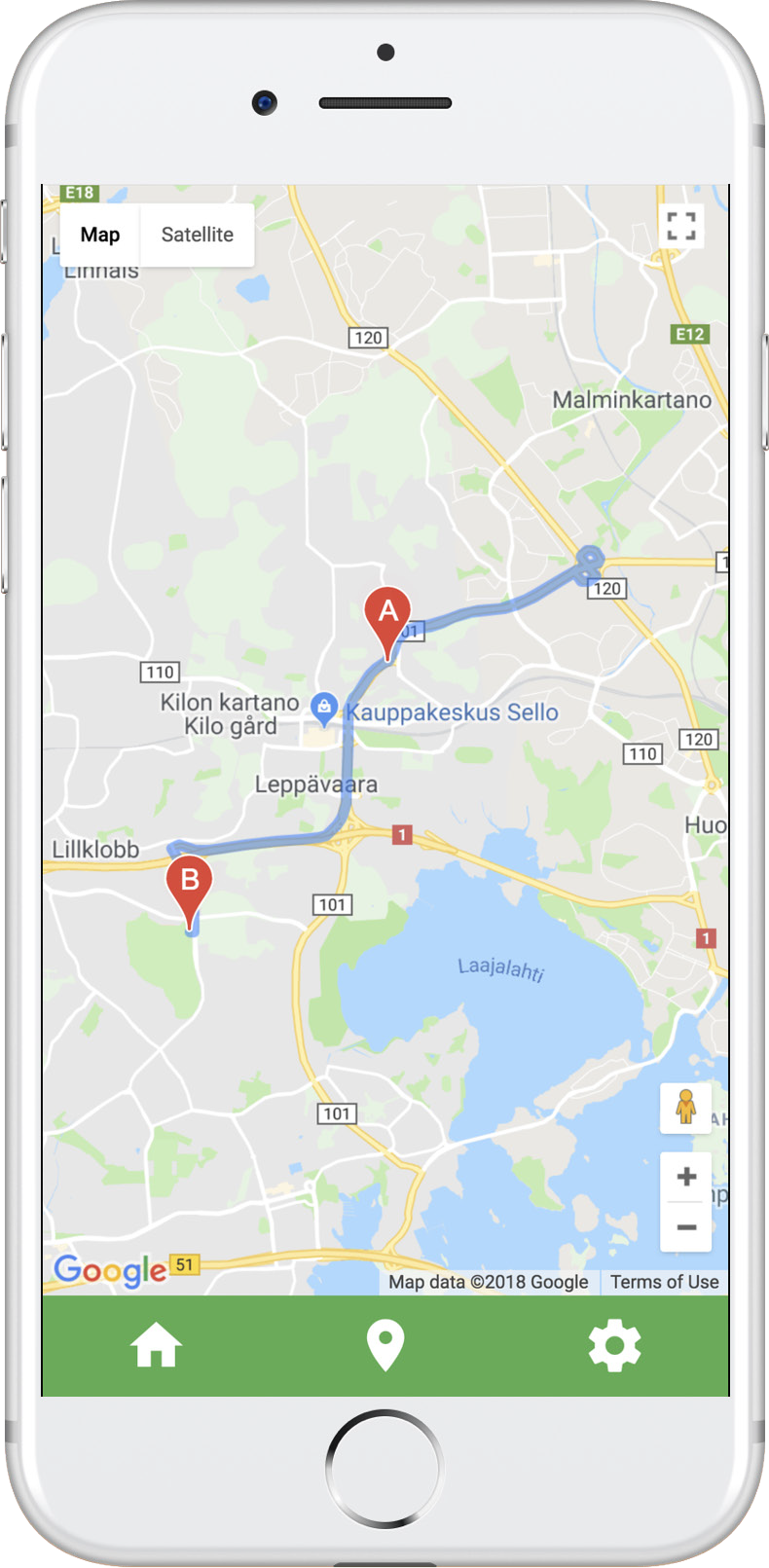Select the Map view button

tap(100, 235)
